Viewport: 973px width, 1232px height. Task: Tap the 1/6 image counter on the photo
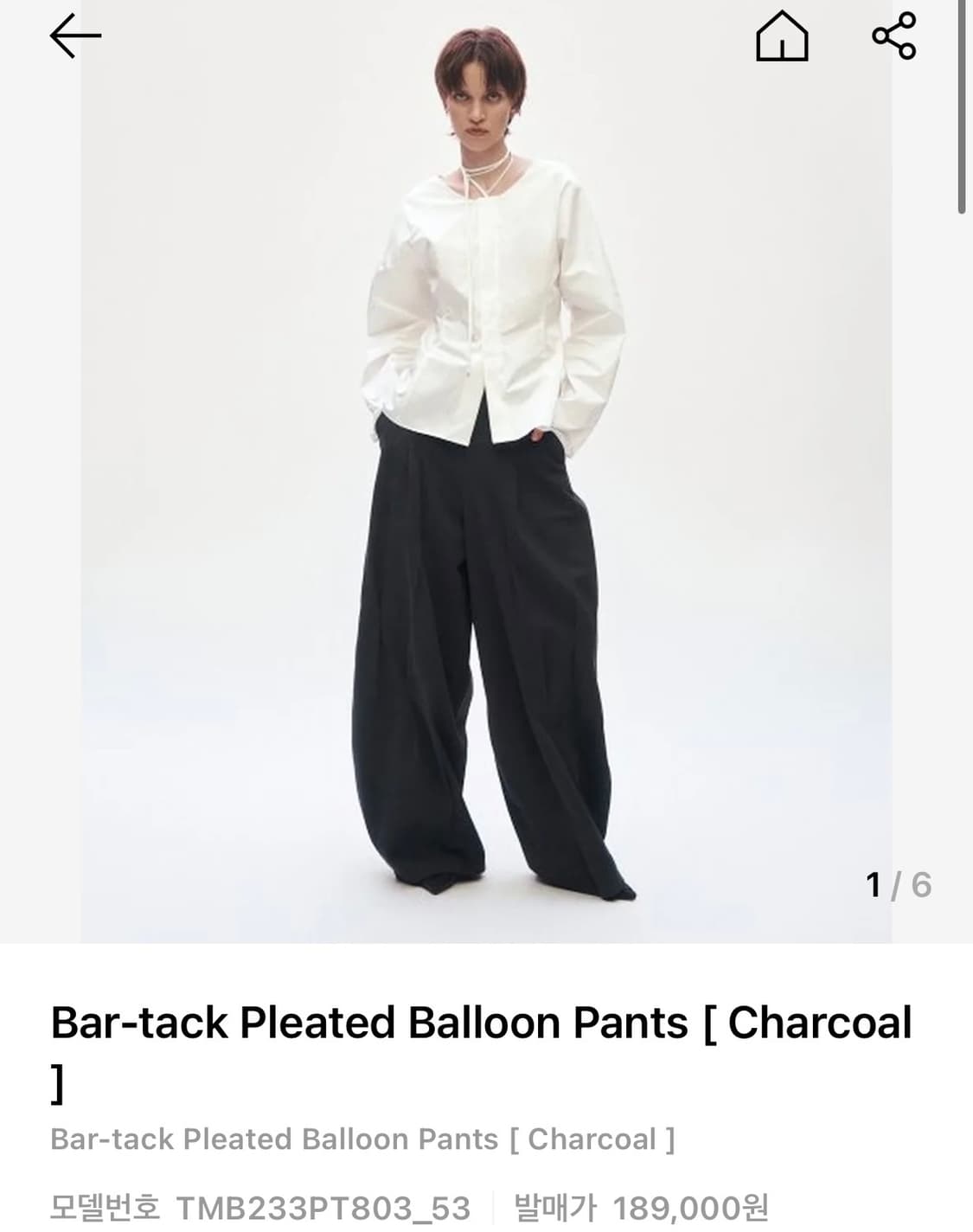point(899,885)
